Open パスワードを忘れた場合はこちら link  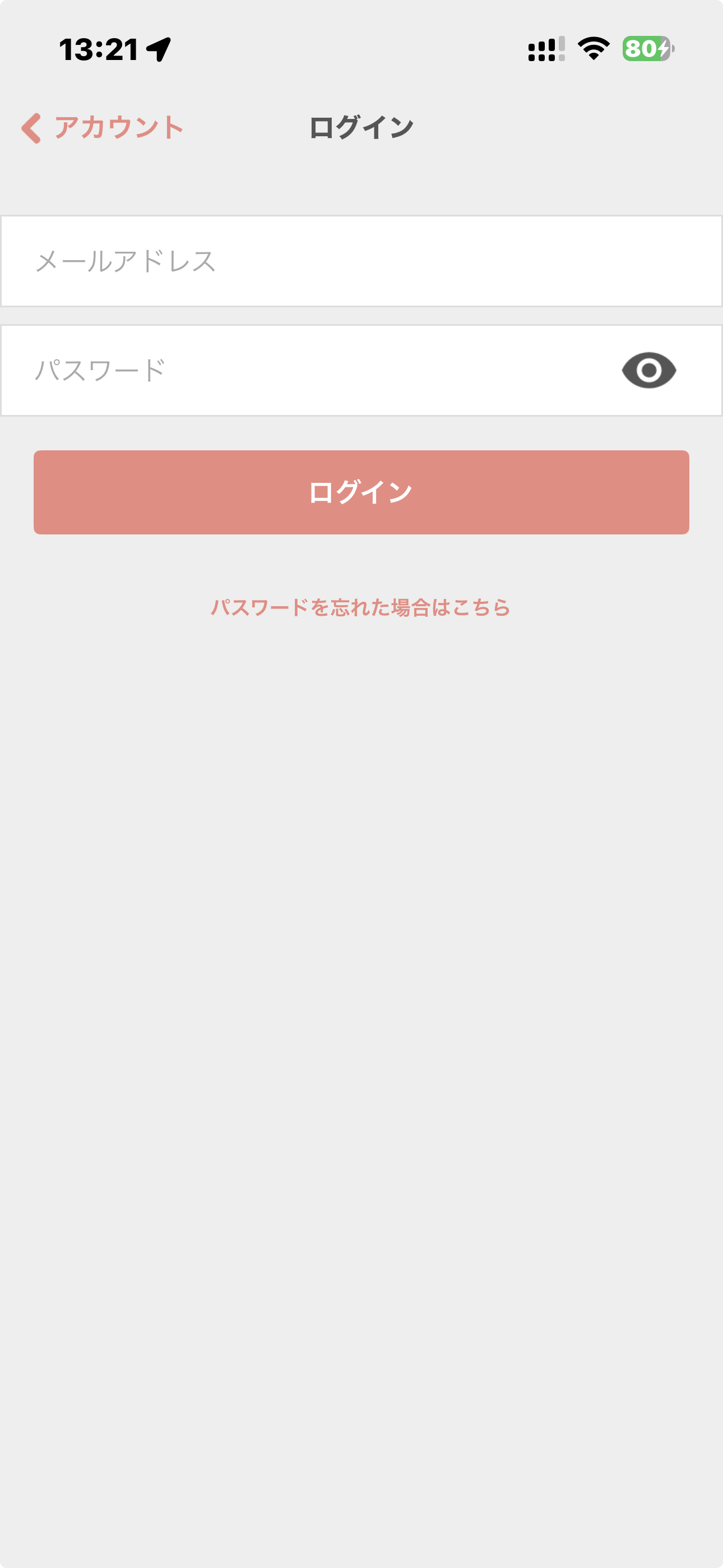click(360, 607)
